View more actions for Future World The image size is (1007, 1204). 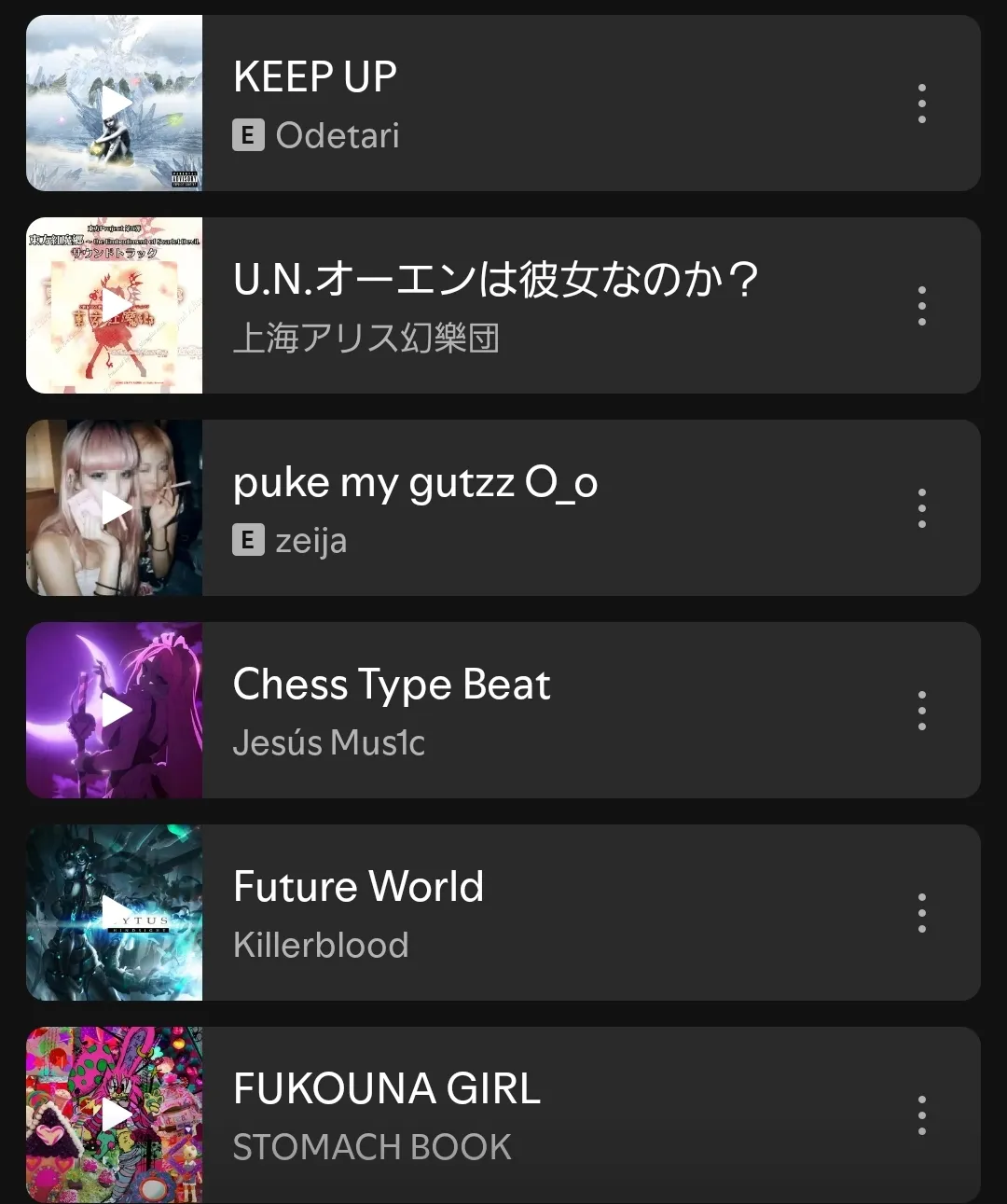921,913
